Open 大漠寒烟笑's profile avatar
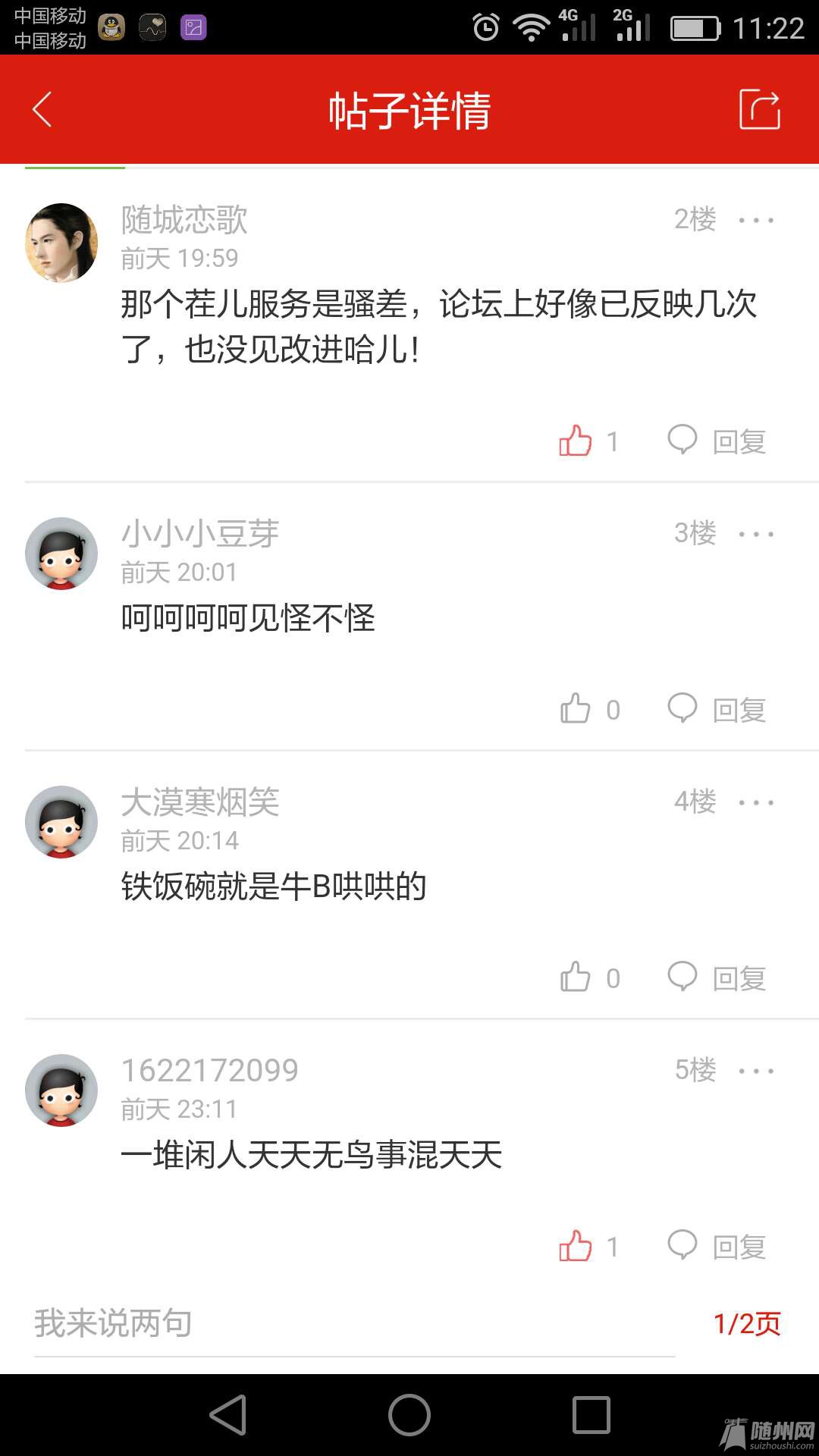819x1456 pixels. click(61, 822)
